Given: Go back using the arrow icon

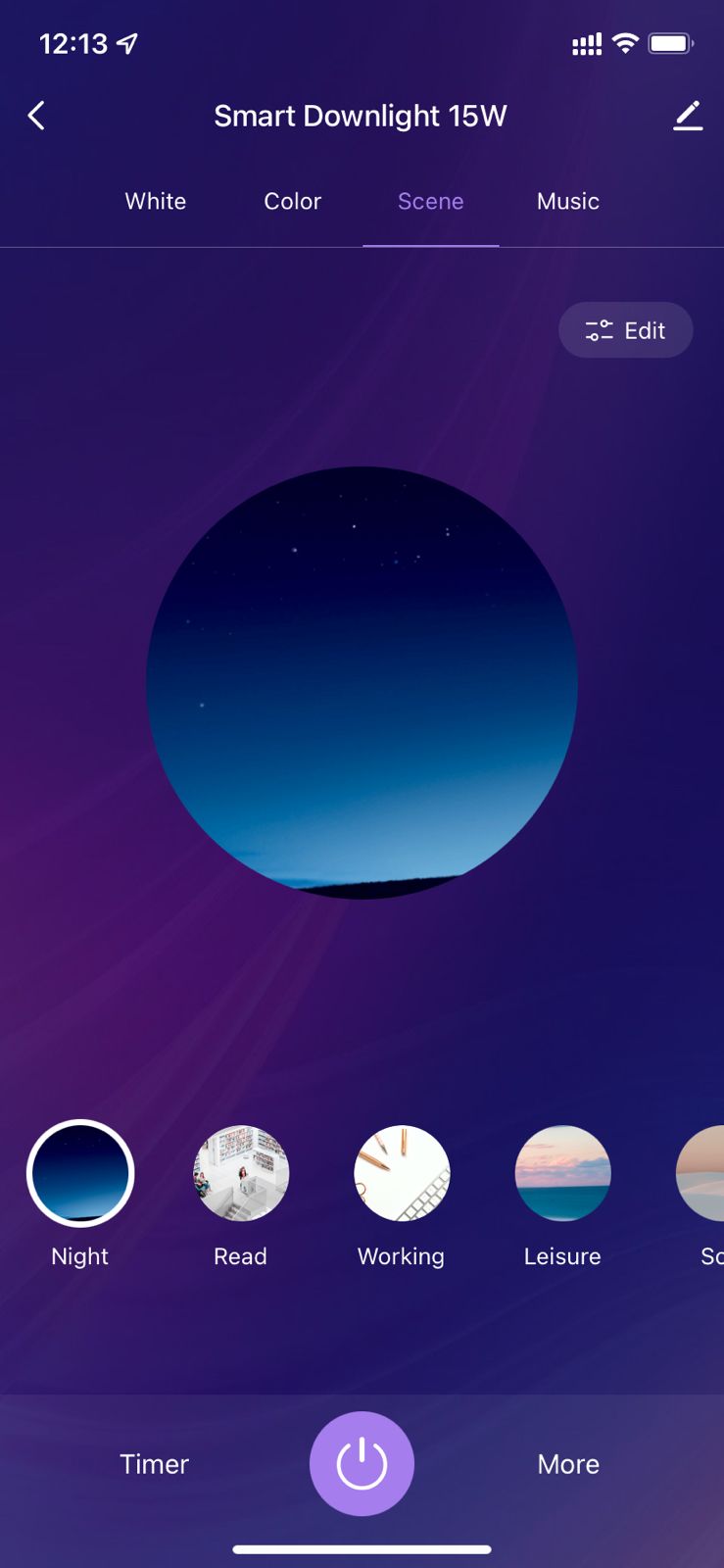Looking at the screenshot, I should tap(37, 116).
